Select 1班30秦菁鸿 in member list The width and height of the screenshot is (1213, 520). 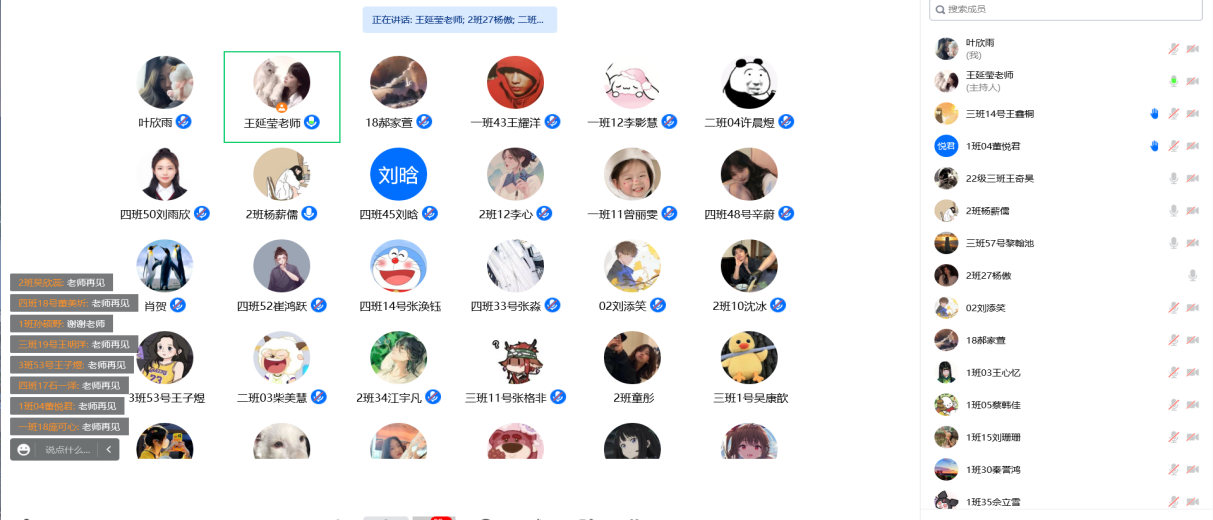point(993,469)
